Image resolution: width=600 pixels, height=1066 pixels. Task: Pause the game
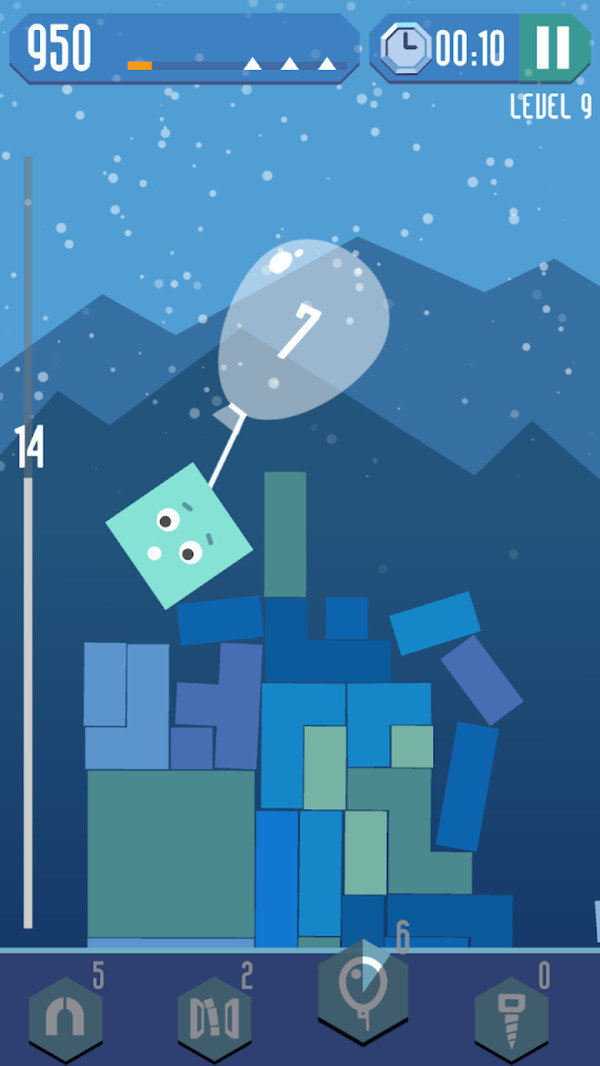point(553,47)
